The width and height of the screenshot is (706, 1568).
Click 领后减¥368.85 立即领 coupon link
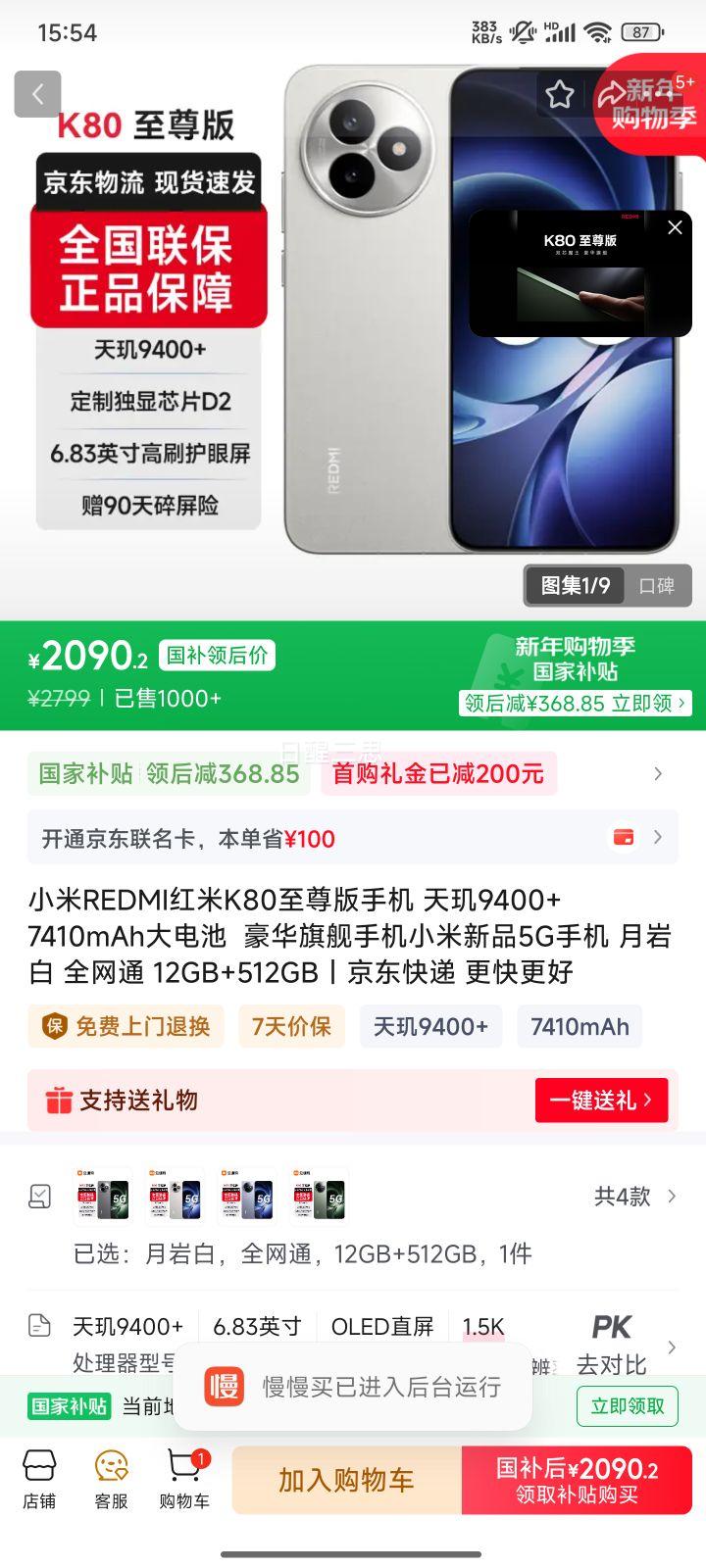577,704
